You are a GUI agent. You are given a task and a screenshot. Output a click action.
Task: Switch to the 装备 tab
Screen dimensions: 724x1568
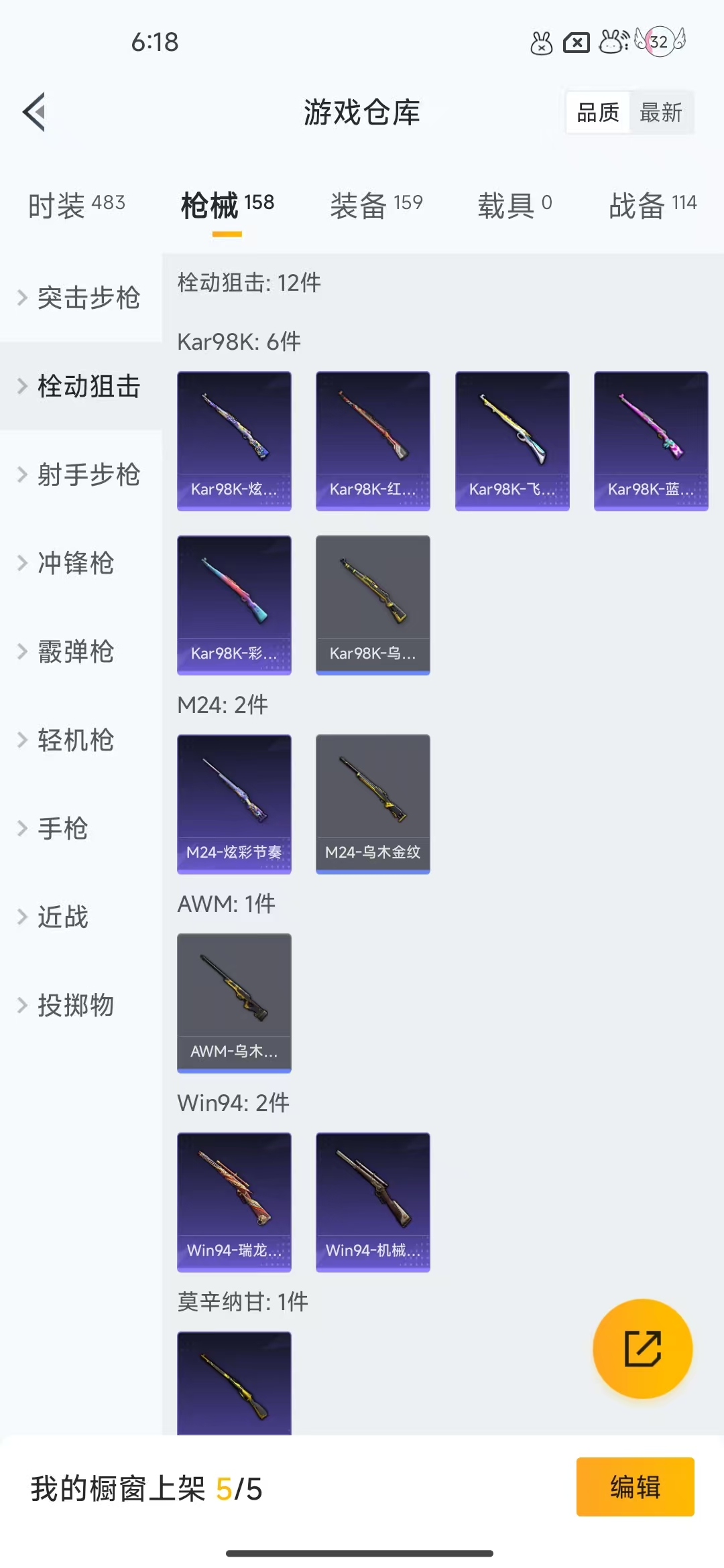(376, 204)
